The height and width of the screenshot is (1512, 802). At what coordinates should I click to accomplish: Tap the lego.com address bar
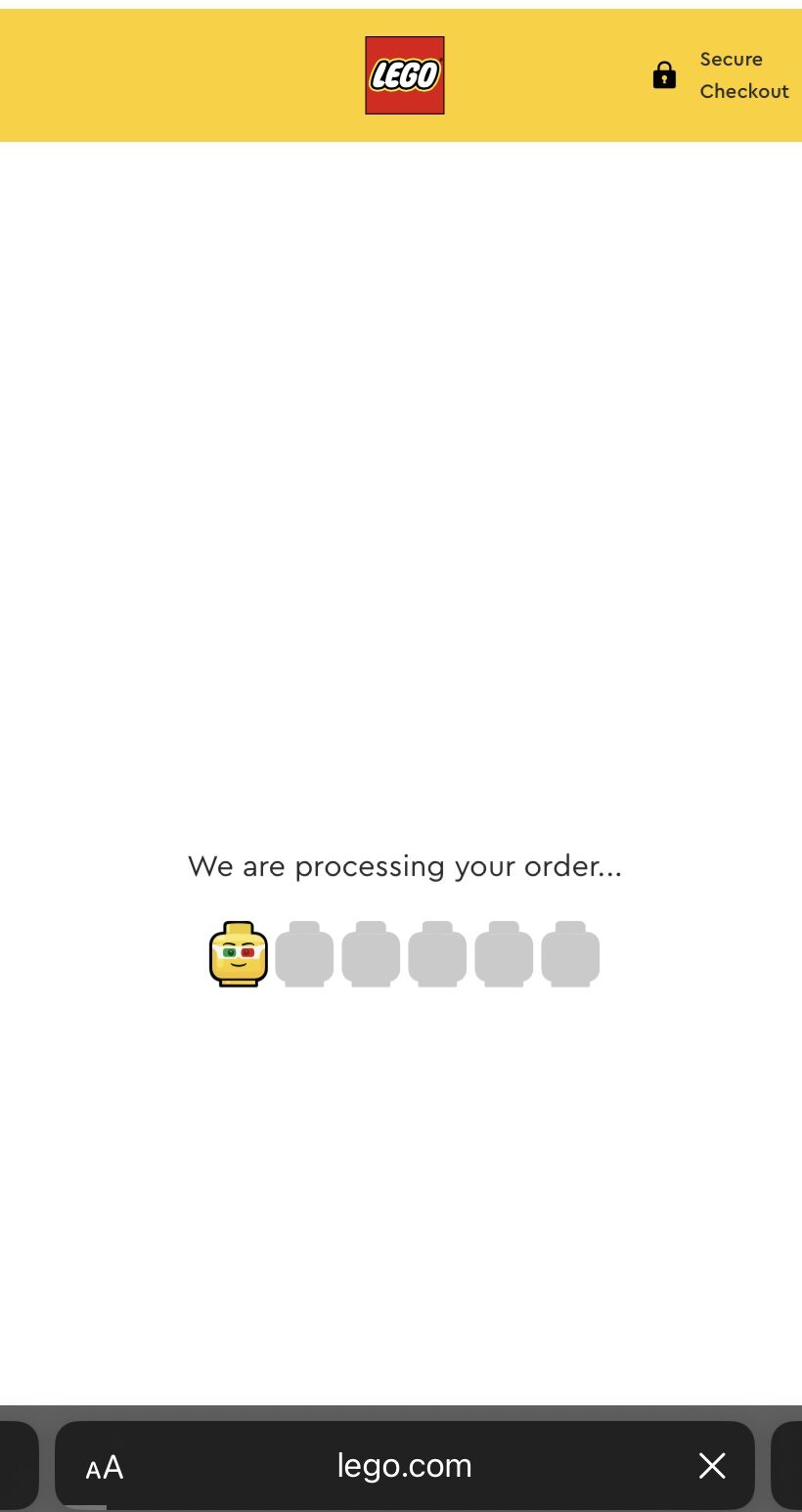tap(404, 1465)
